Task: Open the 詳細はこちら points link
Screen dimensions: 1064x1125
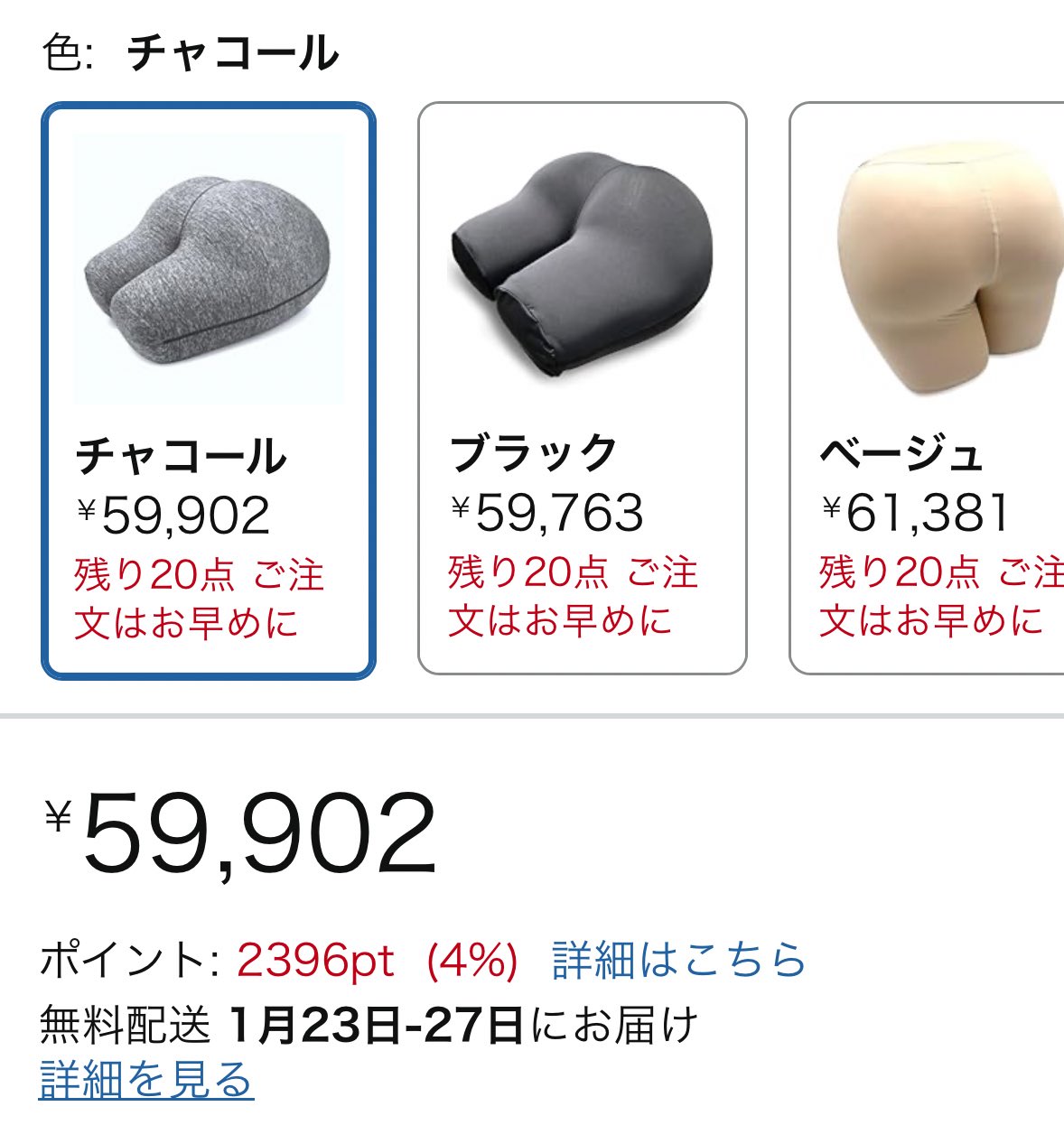Action: 678,960
